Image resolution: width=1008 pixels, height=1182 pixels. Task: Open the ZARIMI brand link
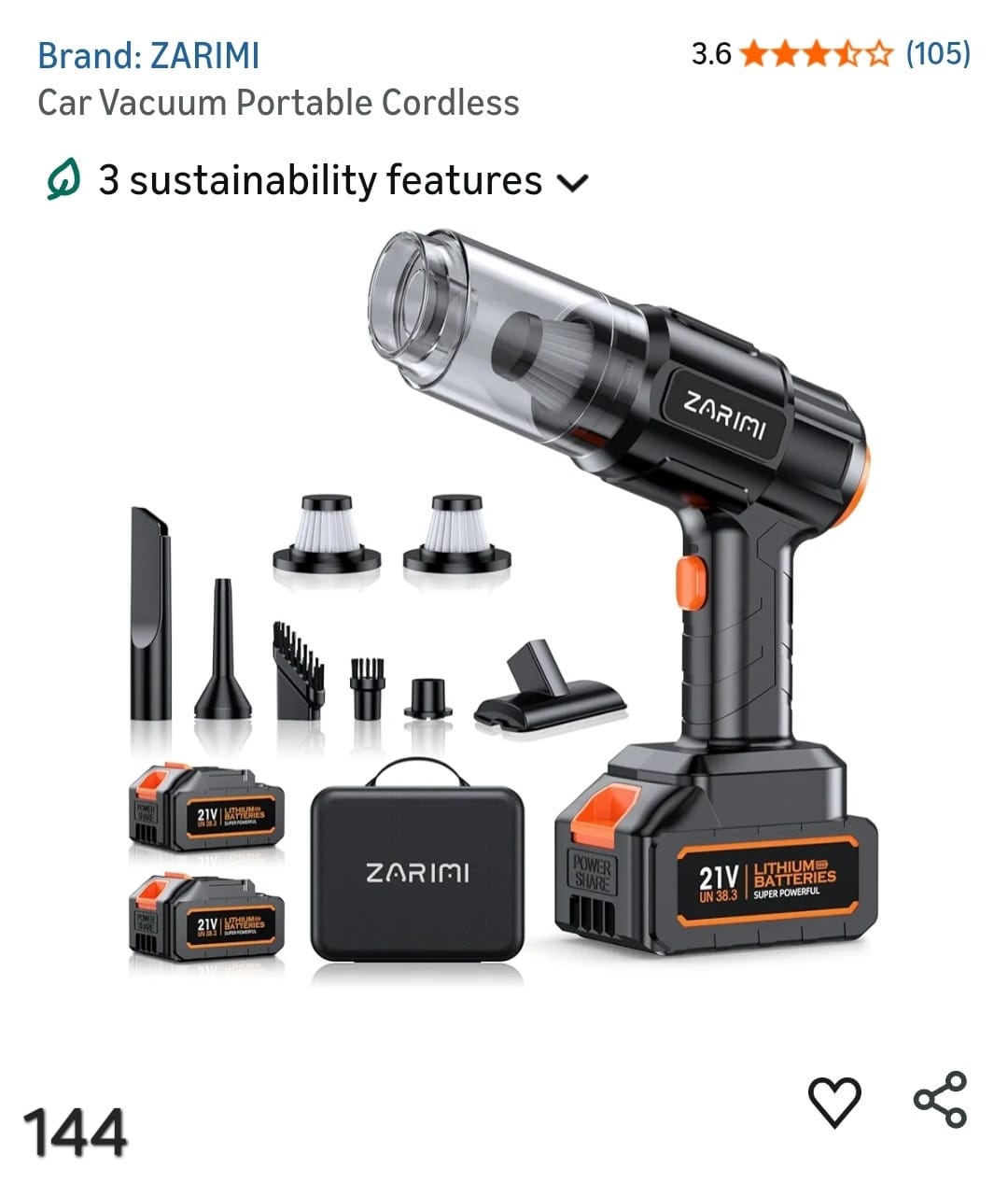click(148, 56)
